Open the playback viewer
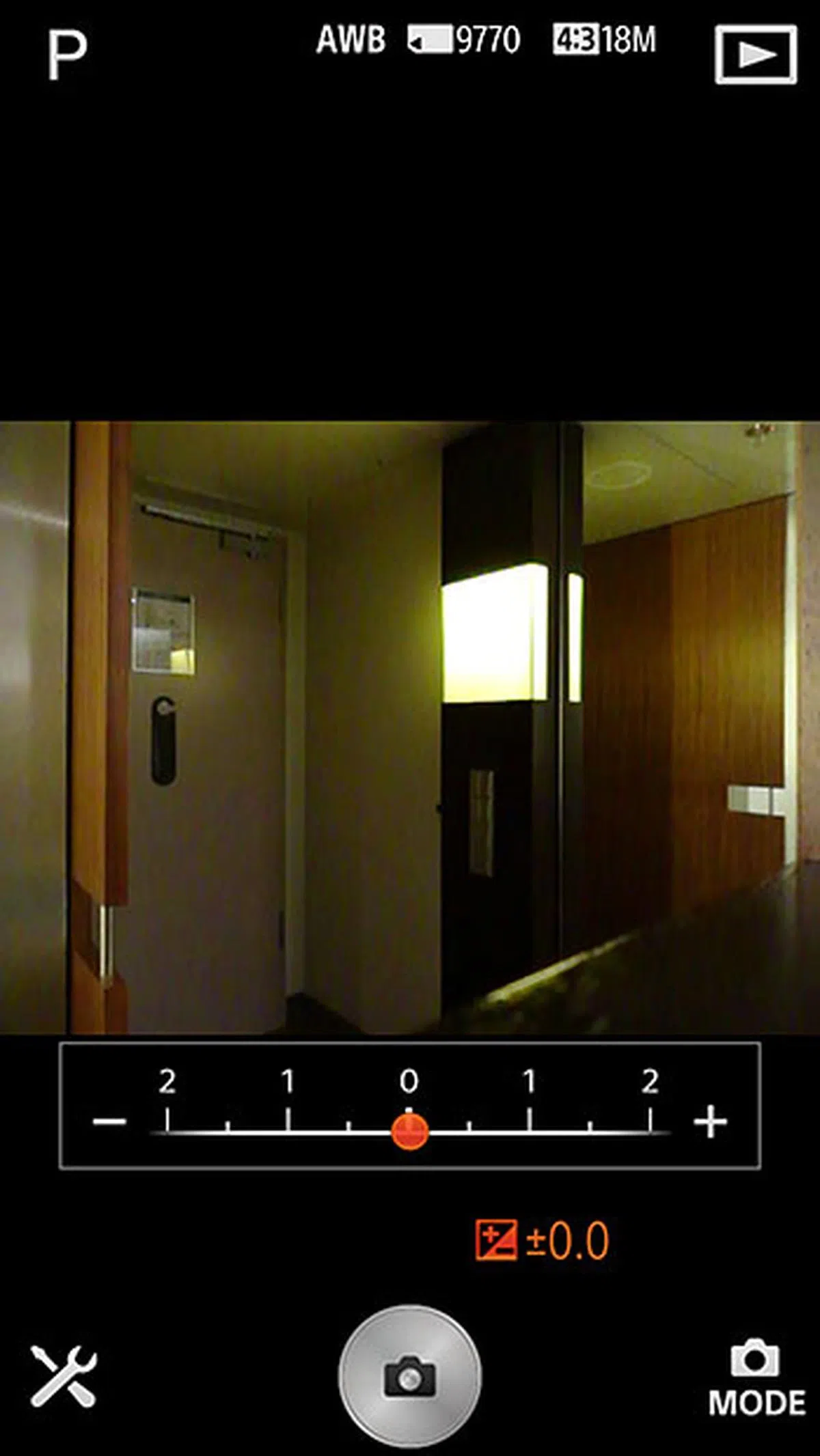Screen dimensions: 820x1456 click(x=755, y=55)
